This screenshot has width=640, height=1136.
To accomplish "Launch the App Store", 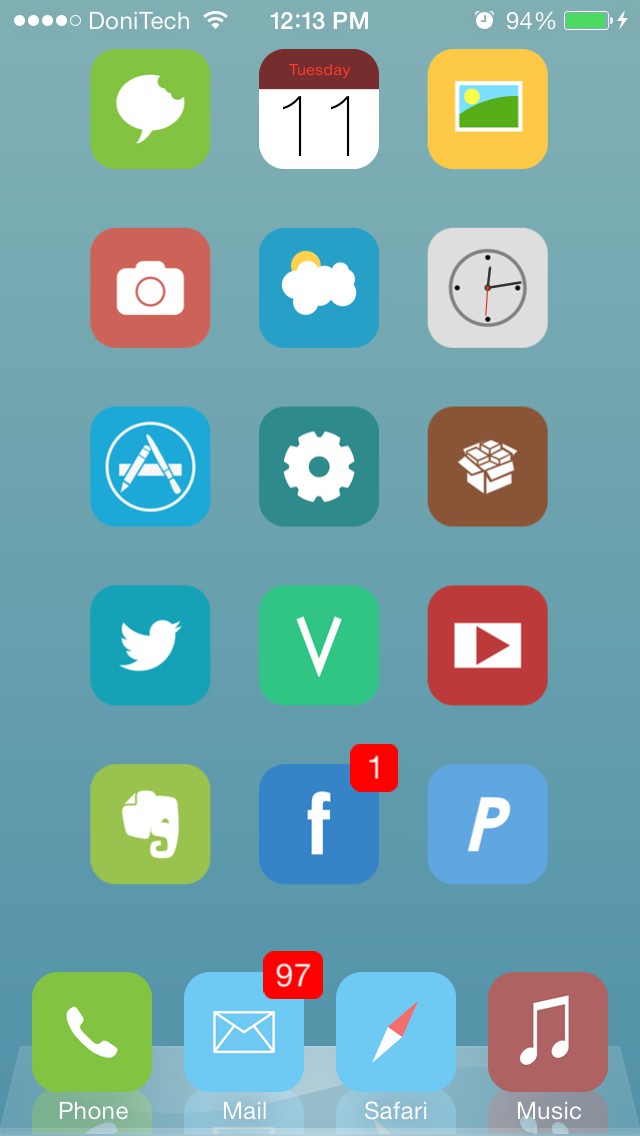I will click(150, 467).
